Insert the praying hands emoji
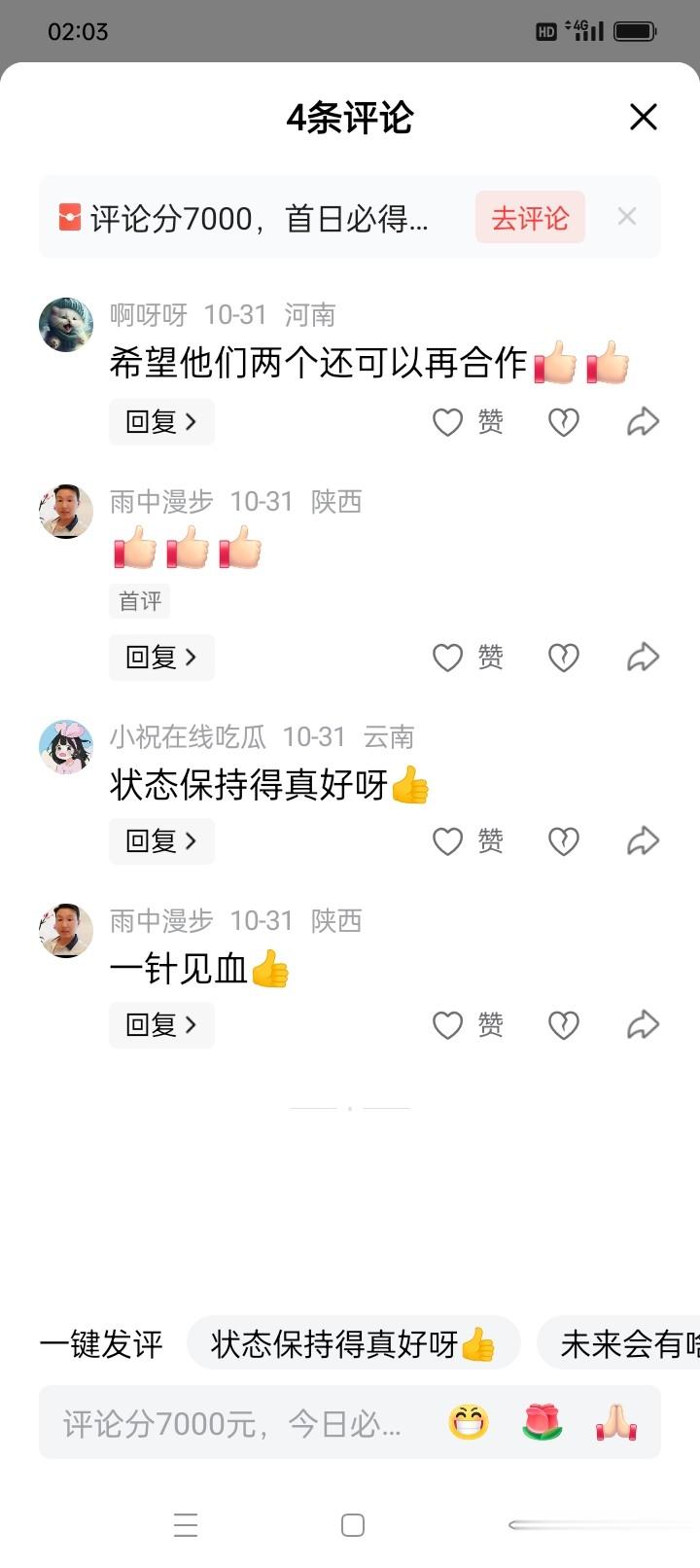This screenshot has height=1568, width=700. tap(613, 1421)
